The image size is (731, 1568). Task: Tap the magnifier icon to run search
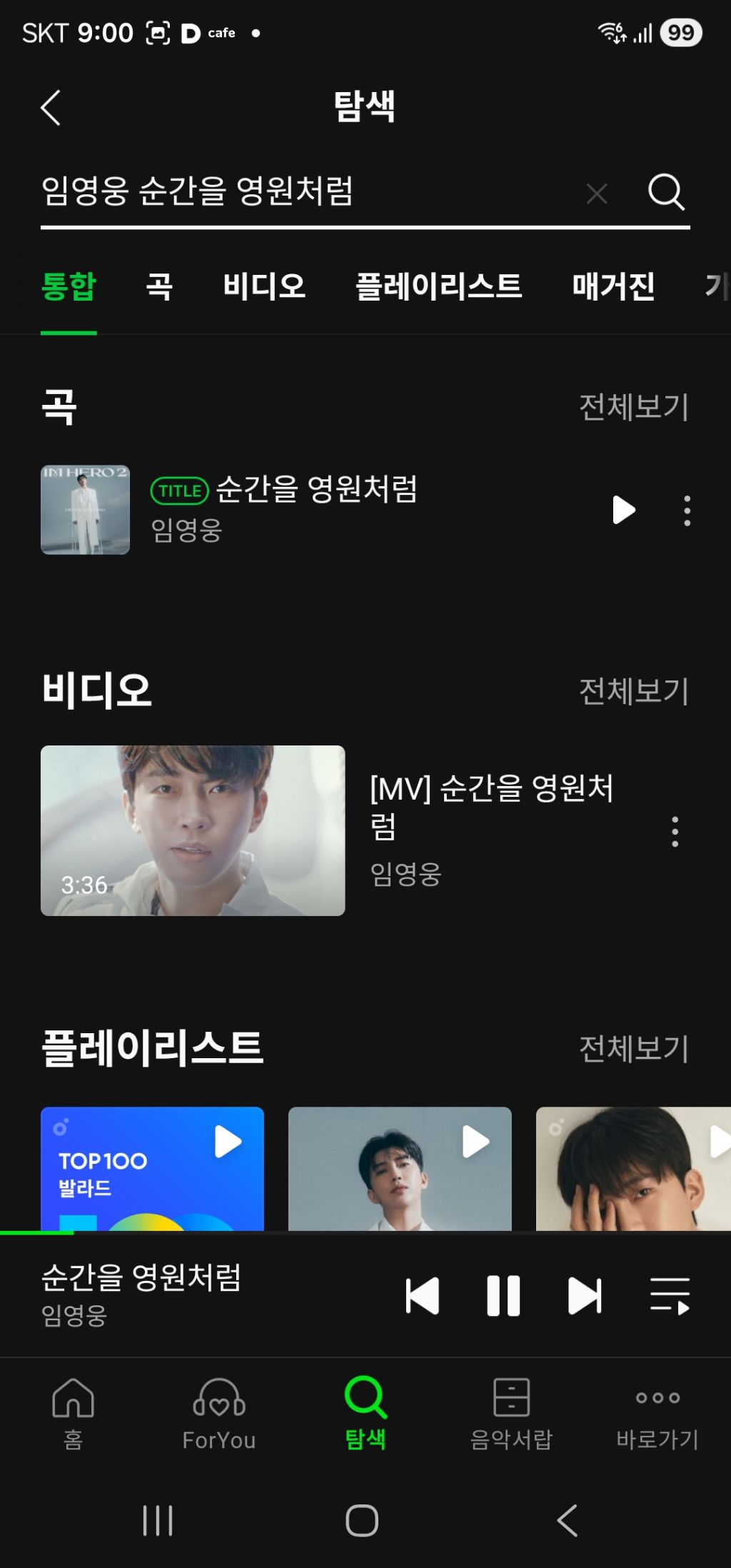coord(666,191)
